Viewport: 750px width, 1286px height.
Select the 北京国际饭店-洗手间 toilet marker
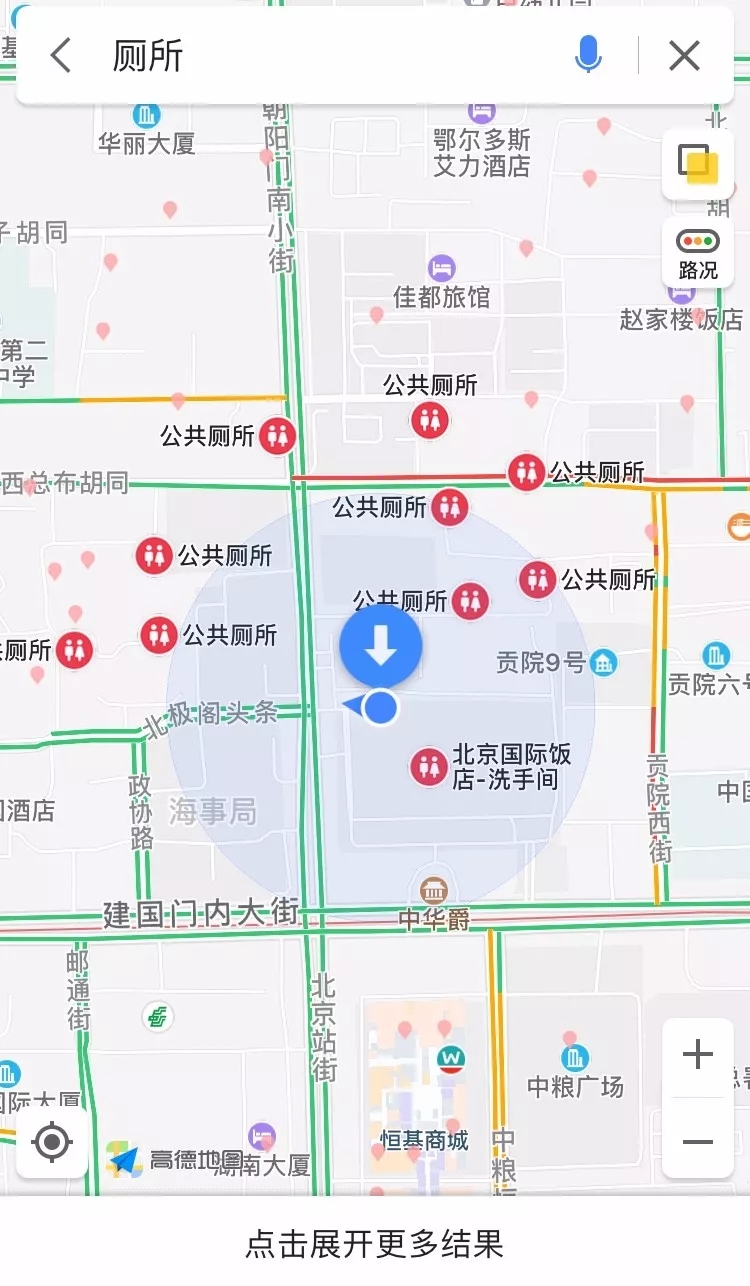[x=430, y=767]
